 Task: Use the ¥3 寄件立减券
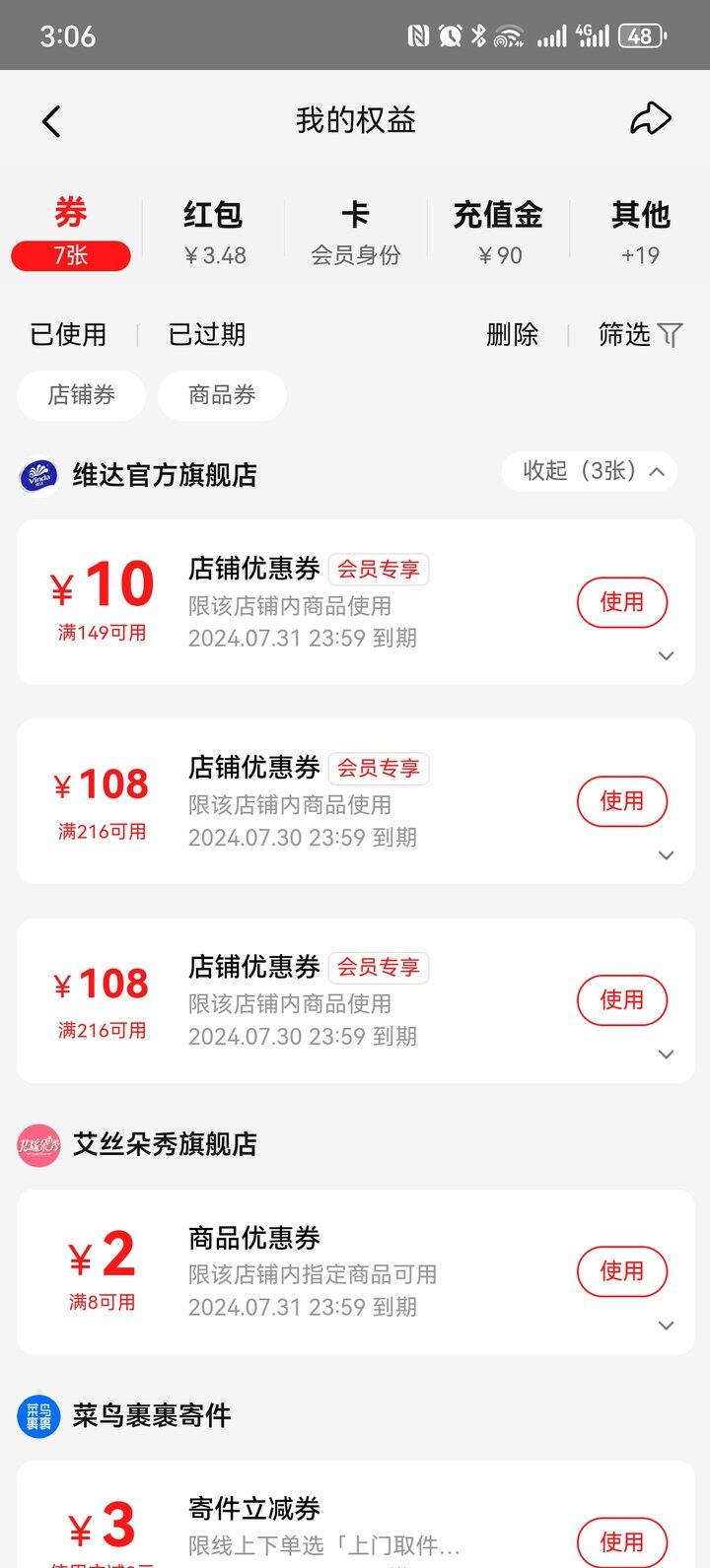point(622,1540)
